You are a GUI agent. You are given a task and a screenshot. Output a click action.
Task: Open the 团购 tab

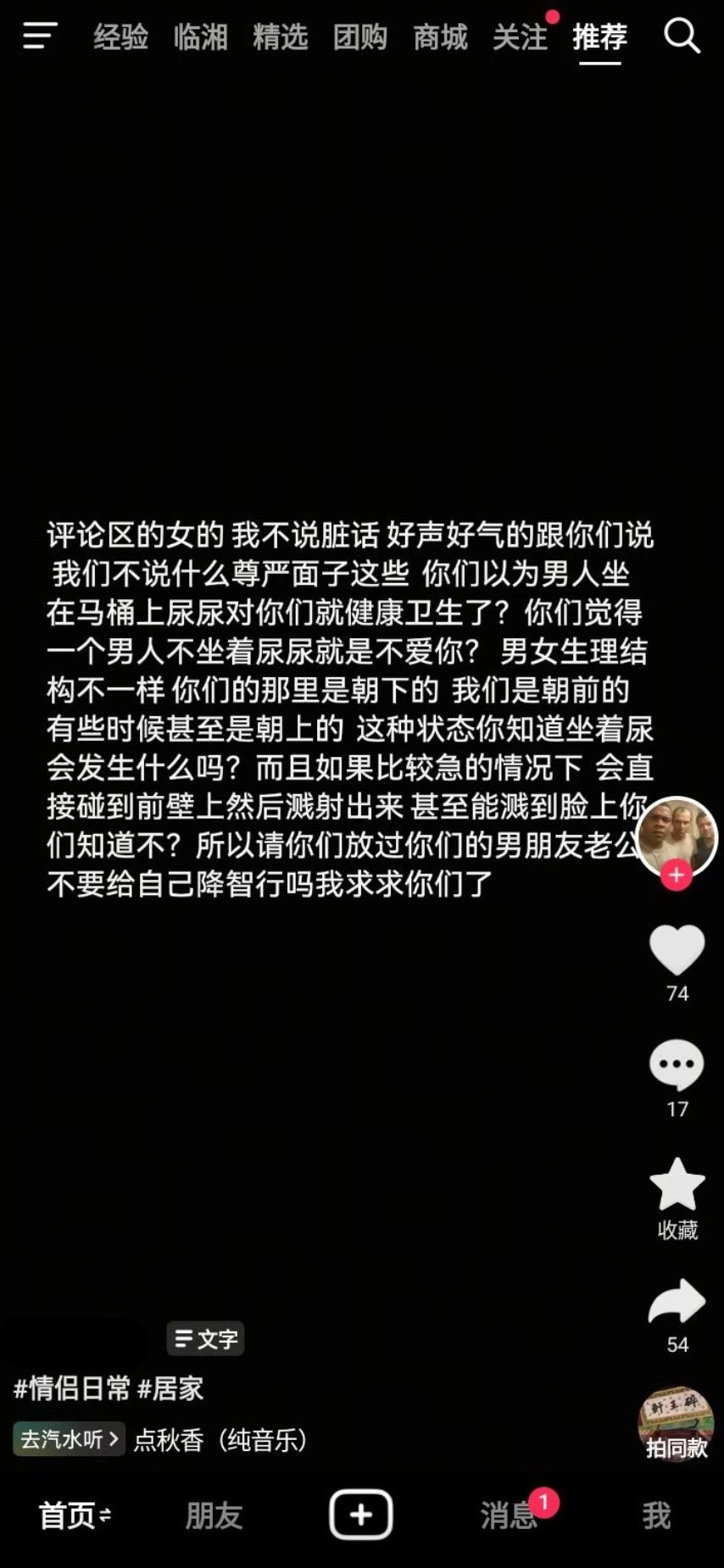click(359, 37)
